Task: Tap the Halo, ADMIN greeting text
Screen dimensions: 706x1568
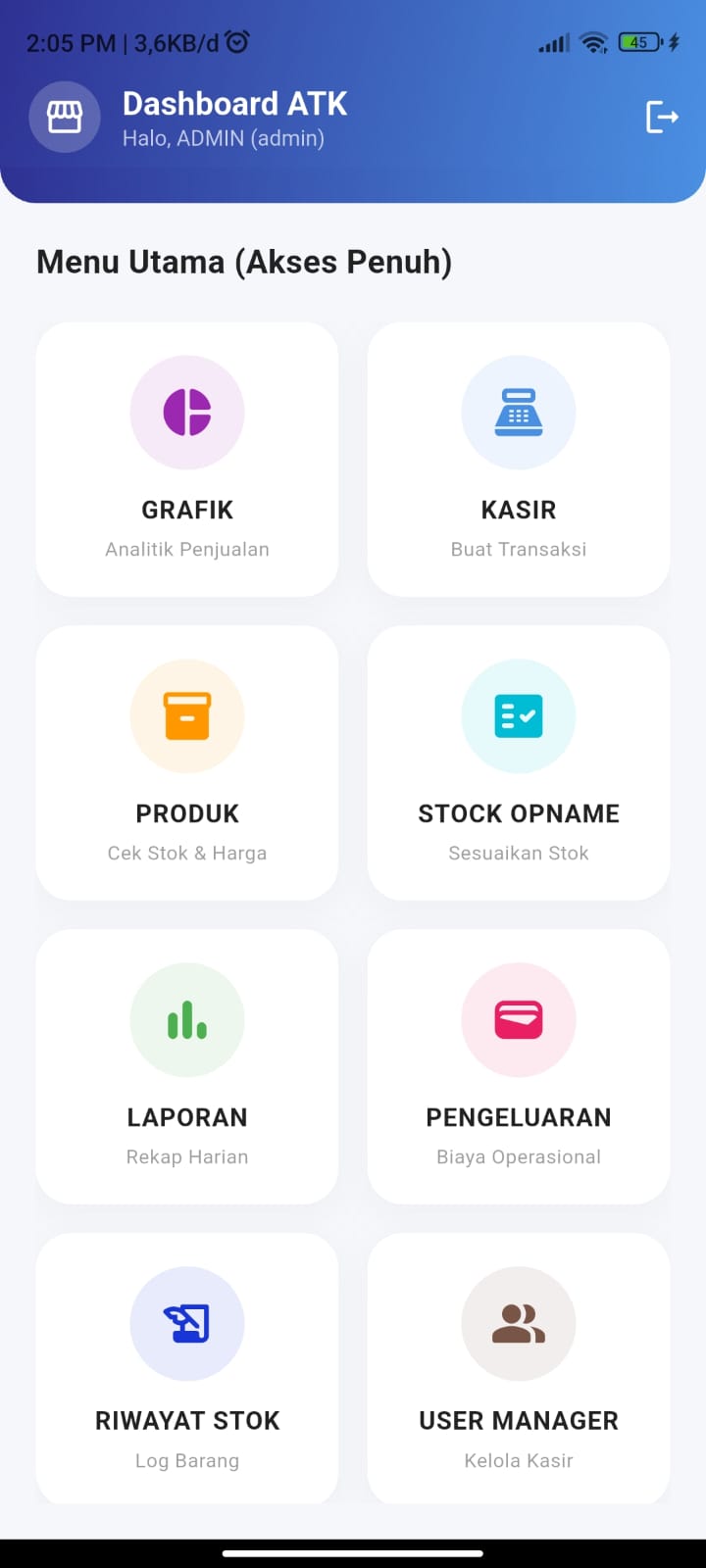Action: 225,138
